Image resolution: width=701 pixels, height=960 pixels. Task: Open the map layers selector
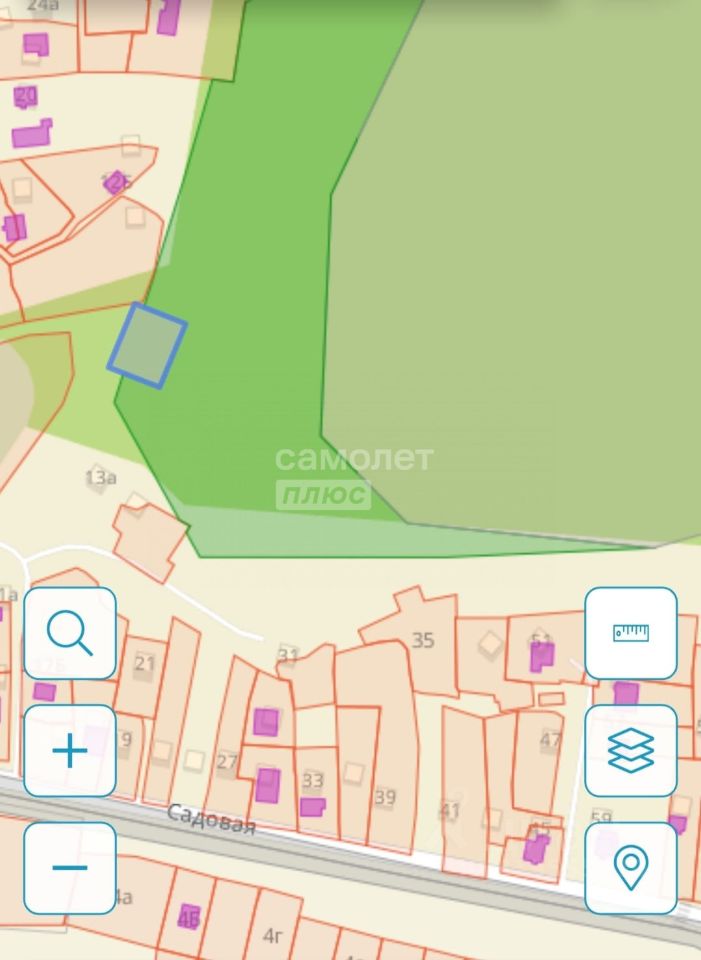[631, 750]
